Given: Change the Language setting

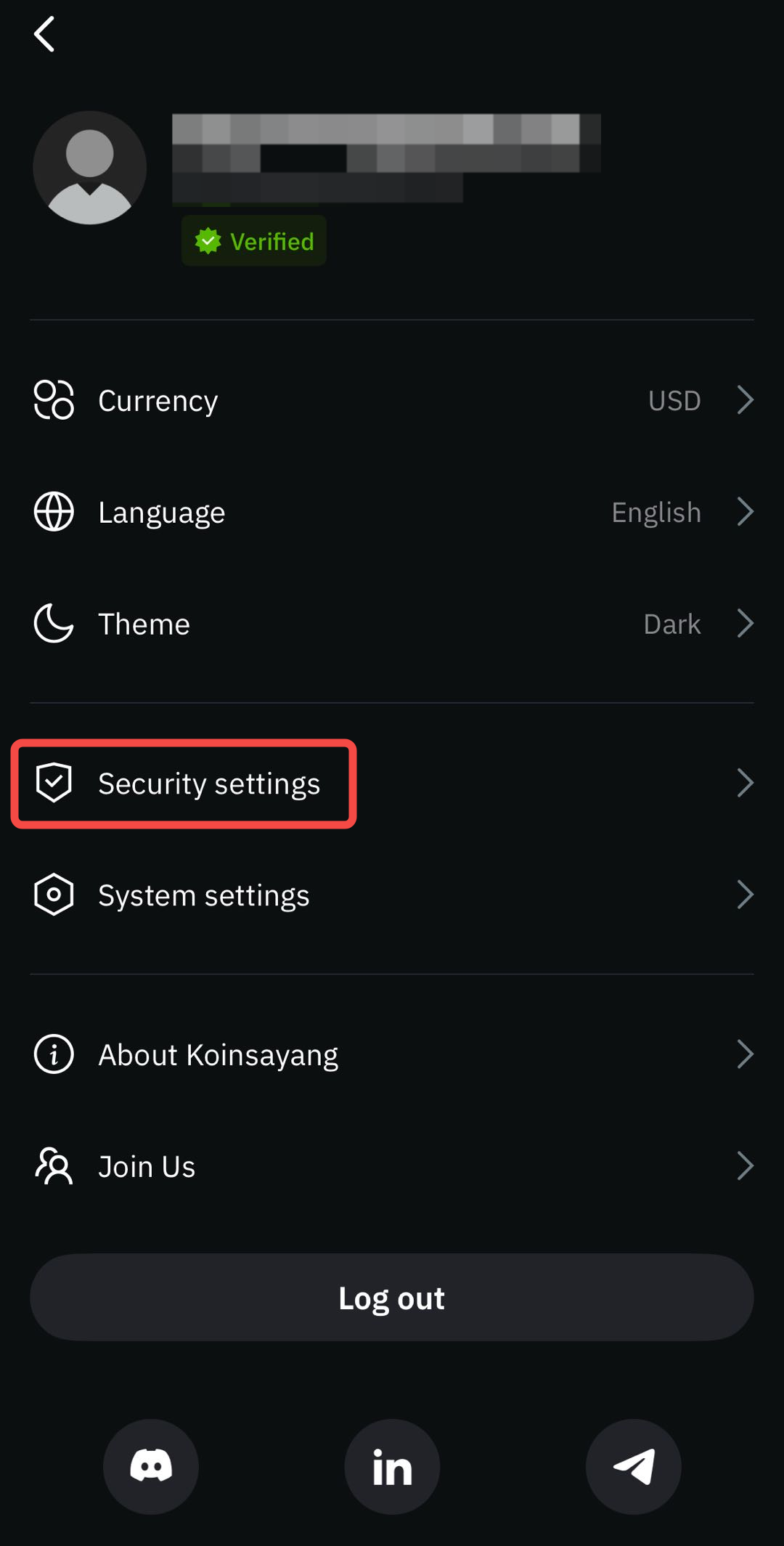Looking at the screenshot, I should tap(392, 512).
